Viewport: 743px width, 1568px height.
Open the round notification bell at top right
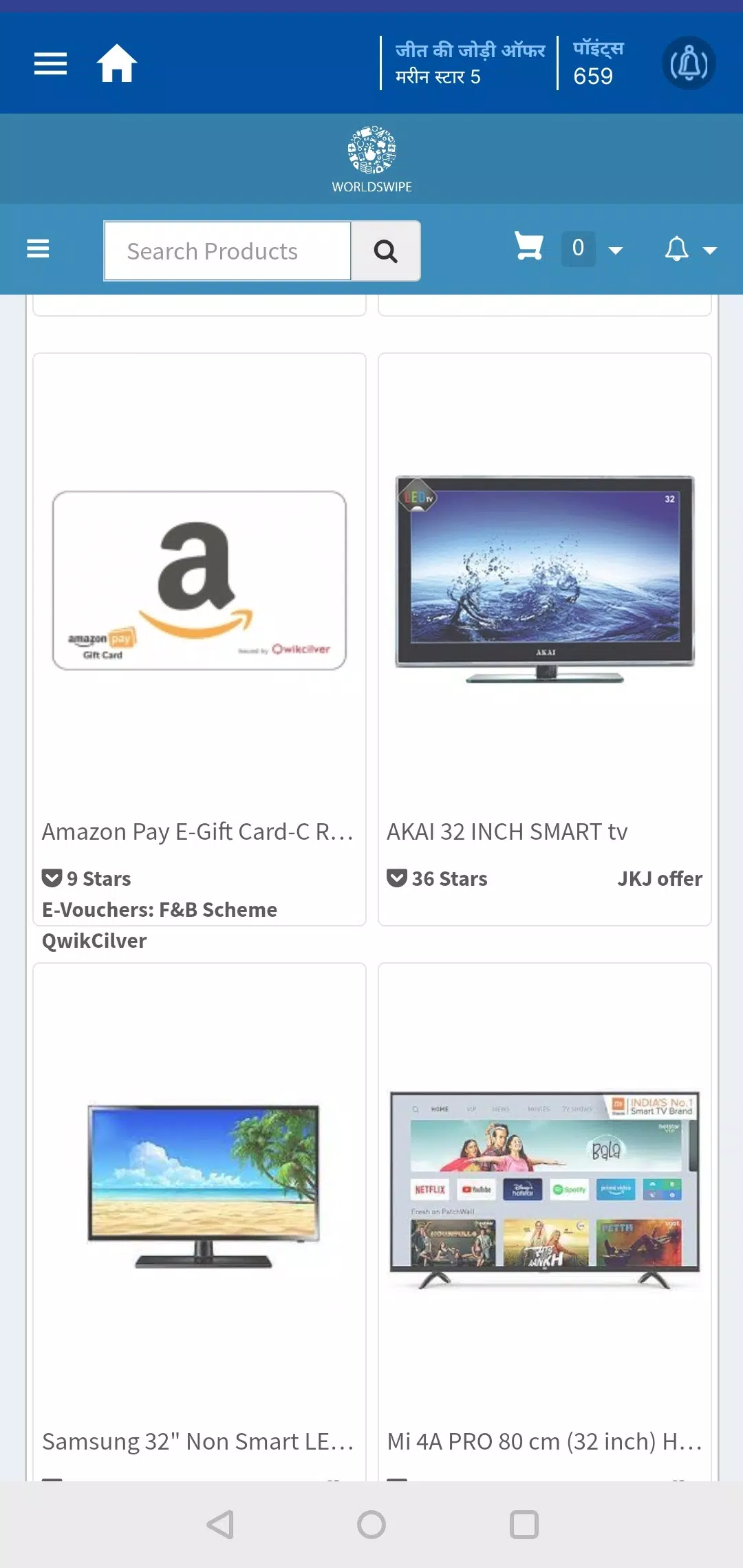(x=689, y=63)
